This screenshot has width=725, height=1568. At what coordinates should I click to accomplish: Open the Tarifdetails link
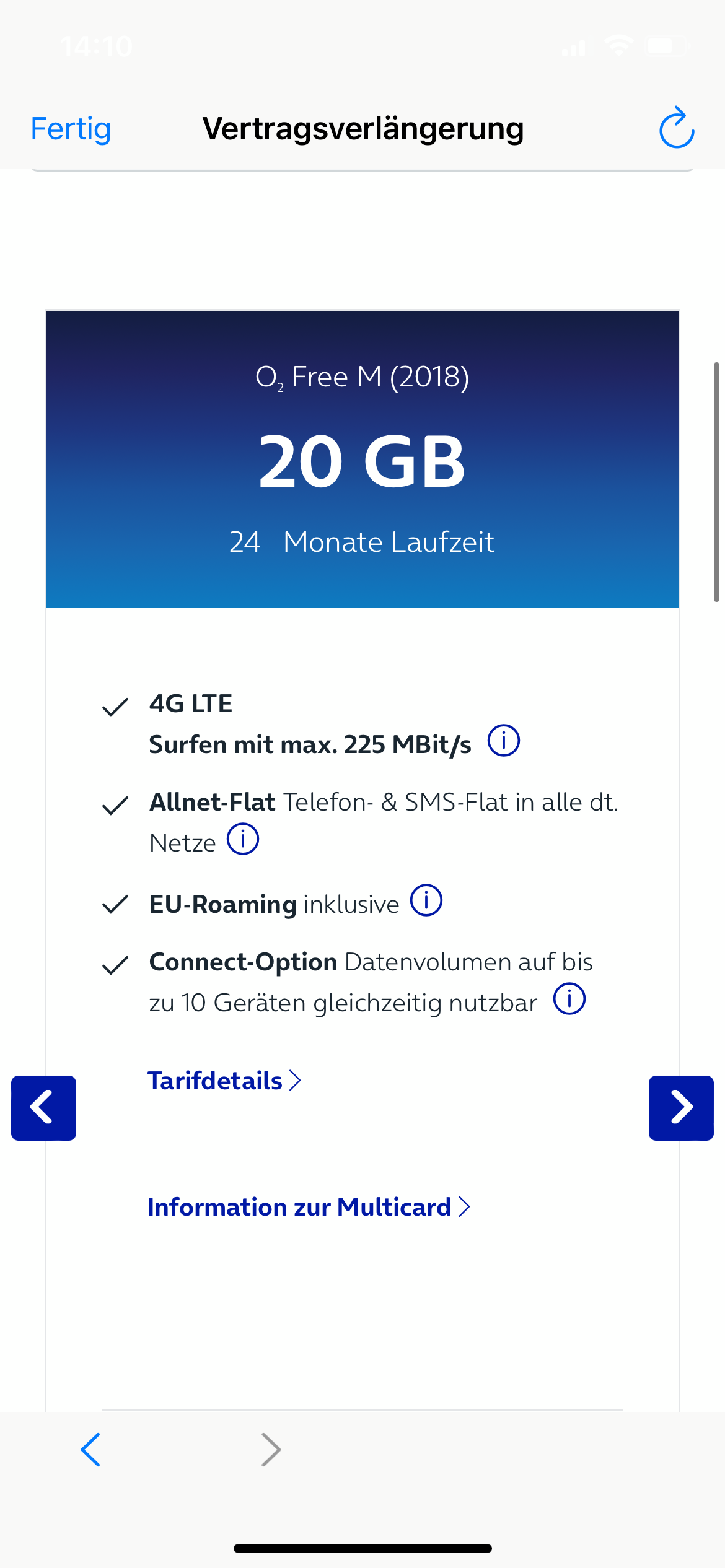(x=224, y=1081)
